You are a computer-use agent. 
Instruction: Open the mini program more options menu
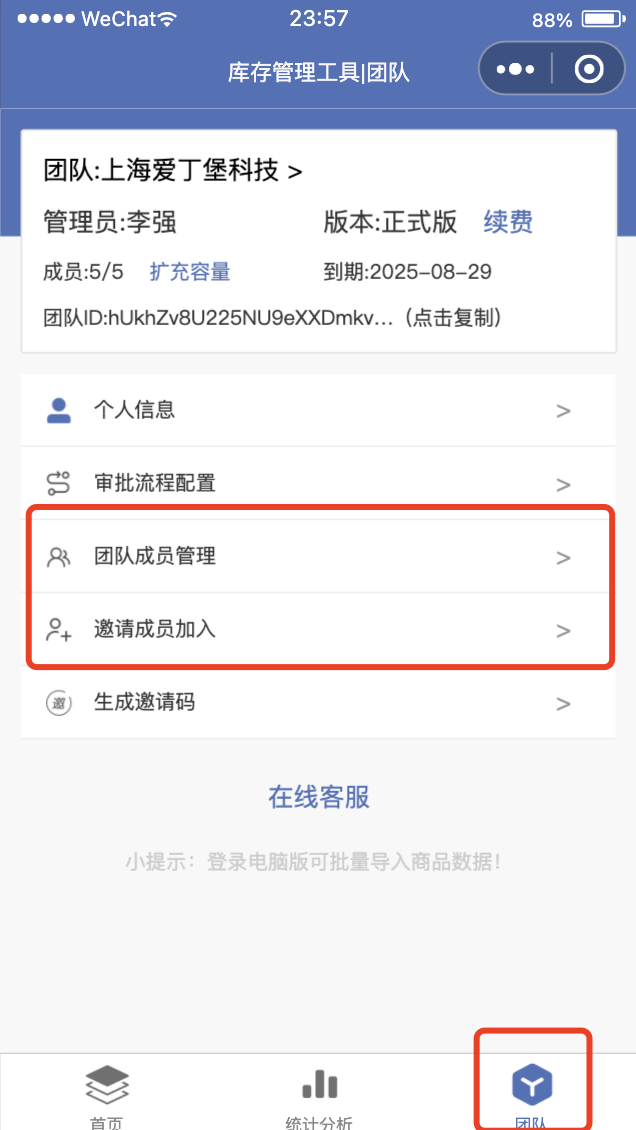[x=516, y=69]
